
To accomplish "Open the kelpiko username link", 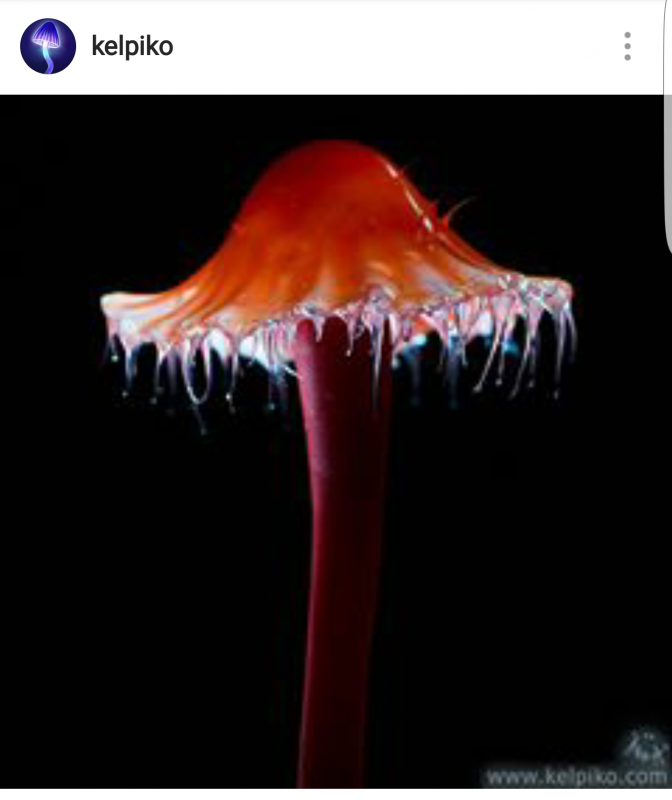I will [131, 46].
